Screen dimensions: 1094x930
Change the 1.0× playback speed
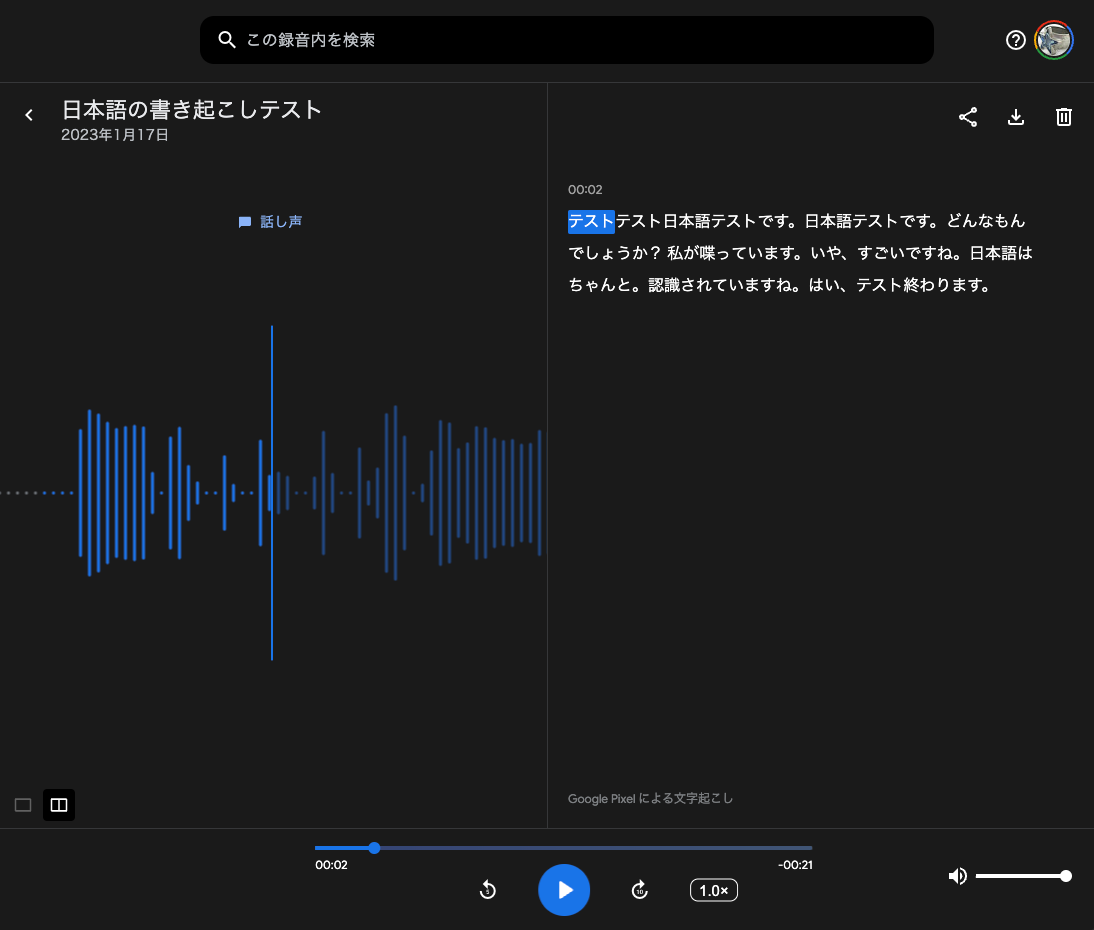tap(714, 890)
